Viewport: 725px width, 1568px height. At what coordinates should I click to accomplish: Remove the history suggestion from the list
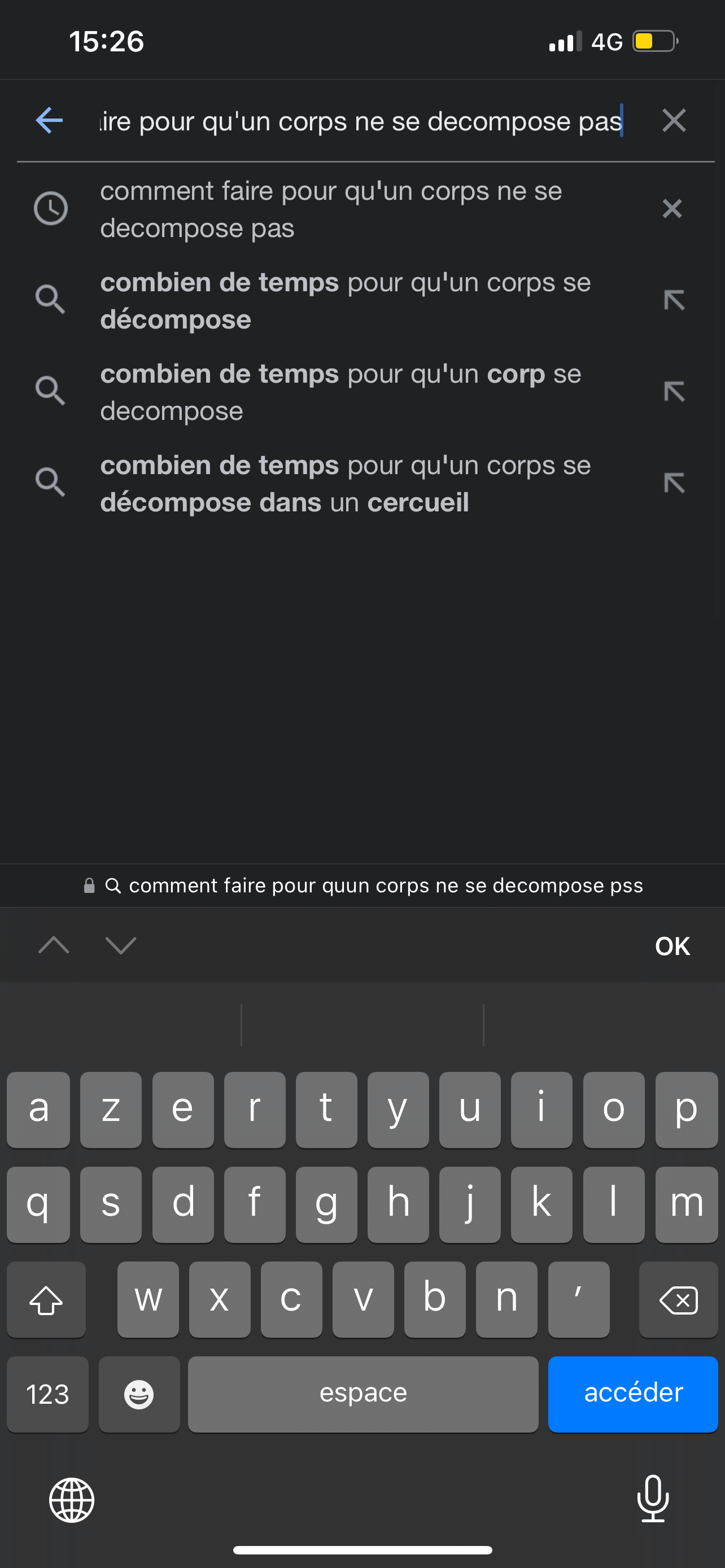pyautogui.click(x=672, y=209)
